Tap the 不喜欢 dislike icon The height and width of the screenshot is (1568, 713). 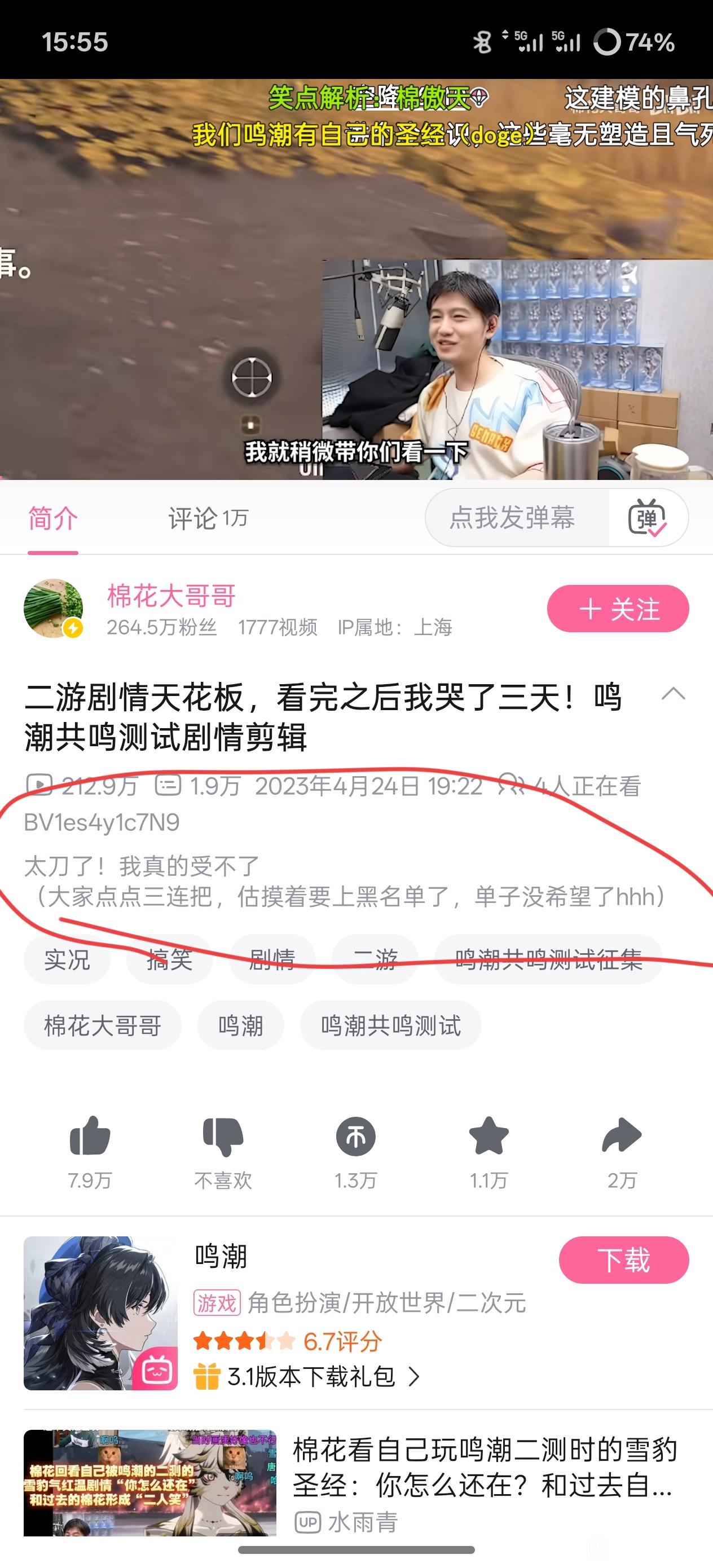223,1137
